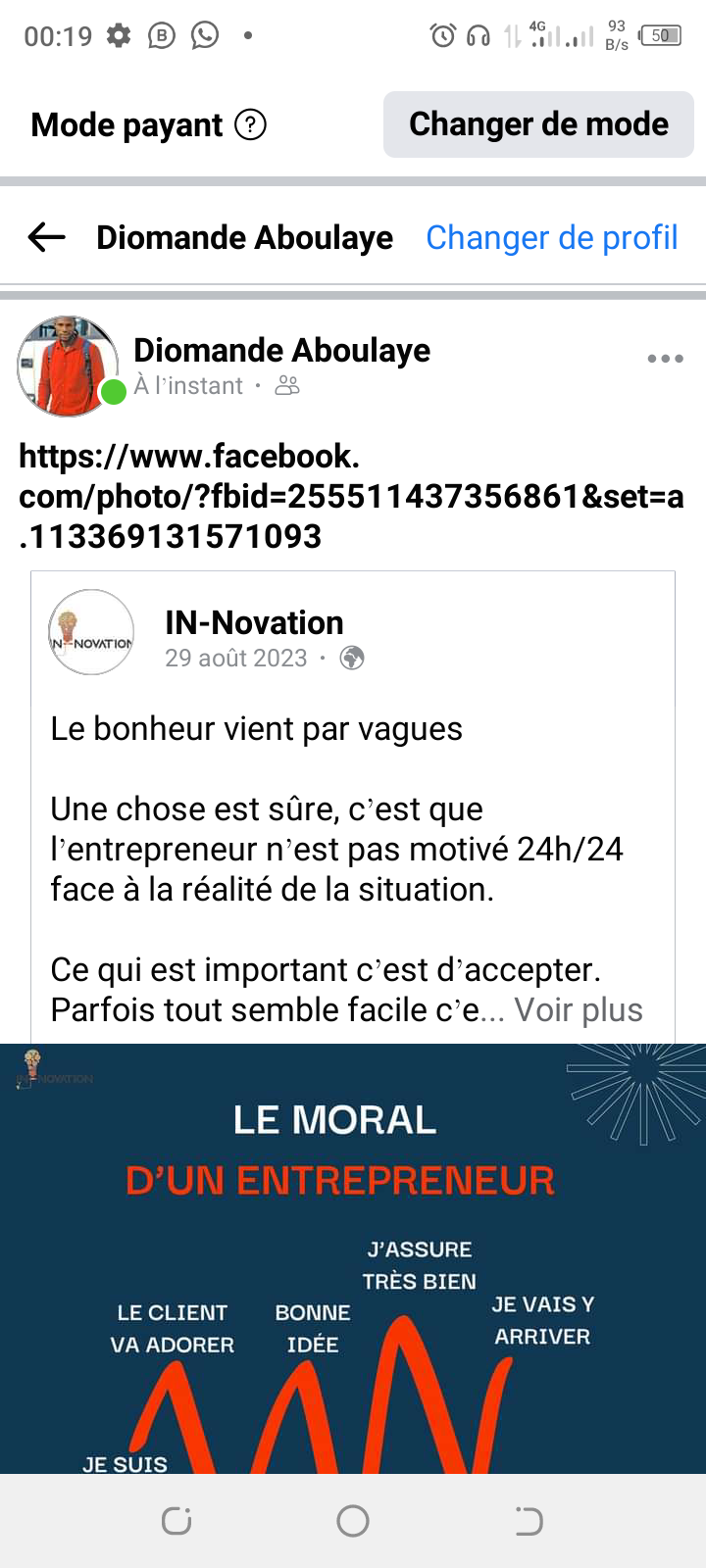
Task: Expand the post with Voir plus
Action: click(x=579, y=1010)
